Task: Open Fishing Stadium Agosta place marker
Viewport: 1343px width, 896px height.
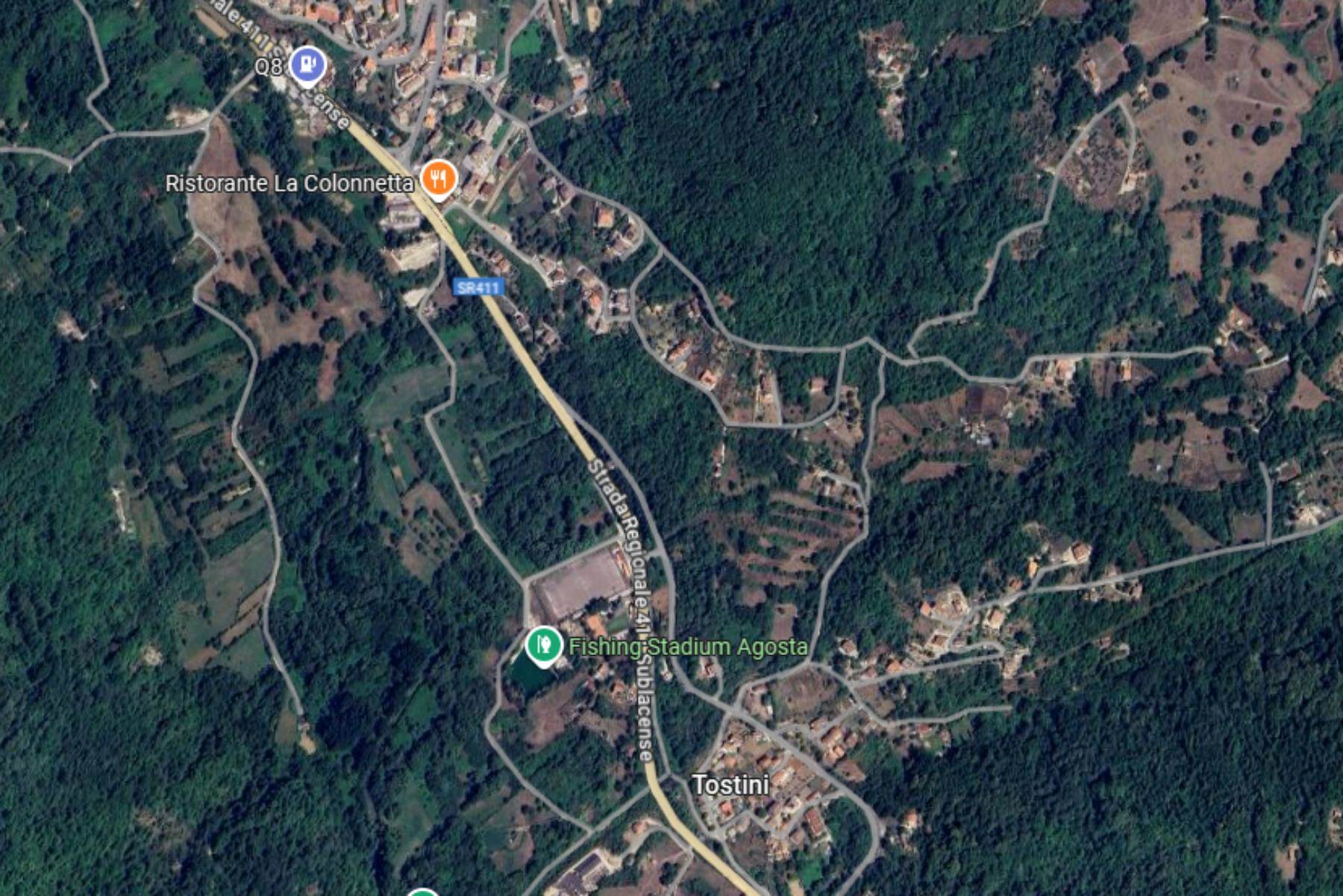Action: [543, 644]
